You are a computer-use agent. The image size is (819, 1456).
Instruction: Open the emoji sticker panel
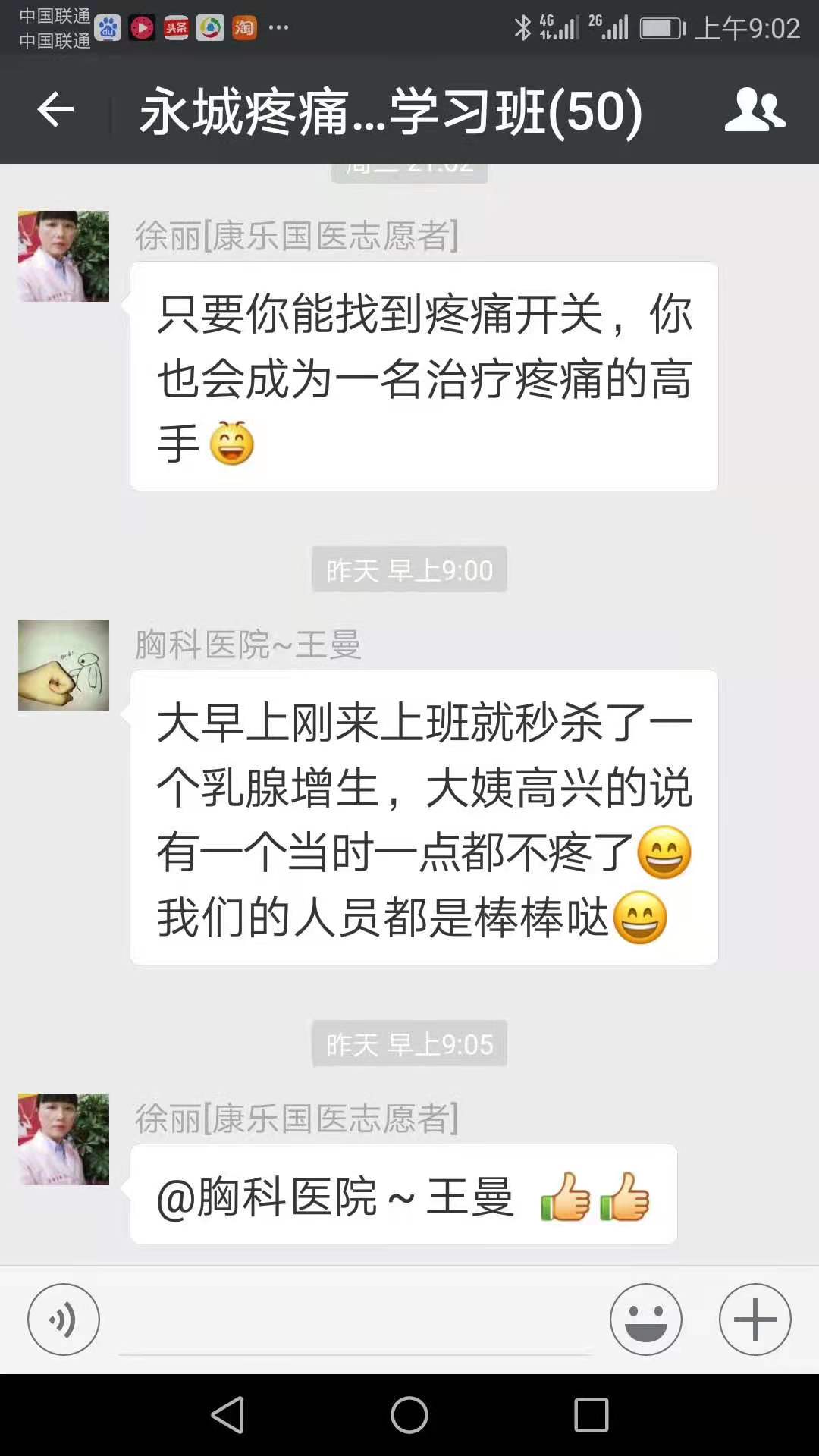click(645, 1319)
